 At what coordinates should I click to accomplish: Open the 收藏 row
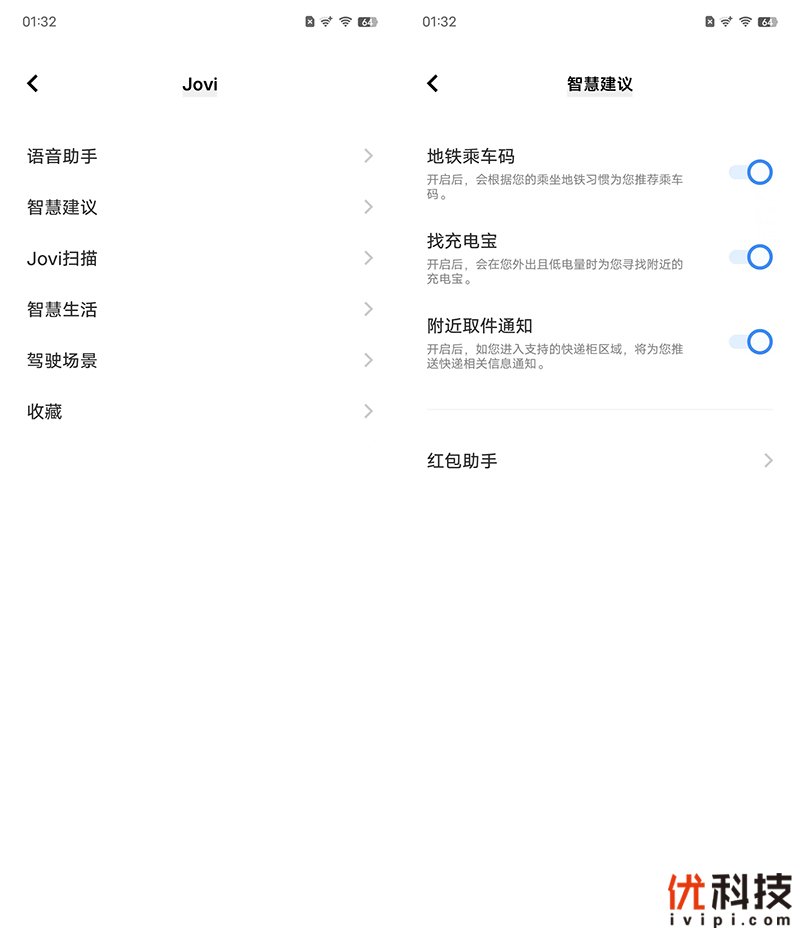200,411
